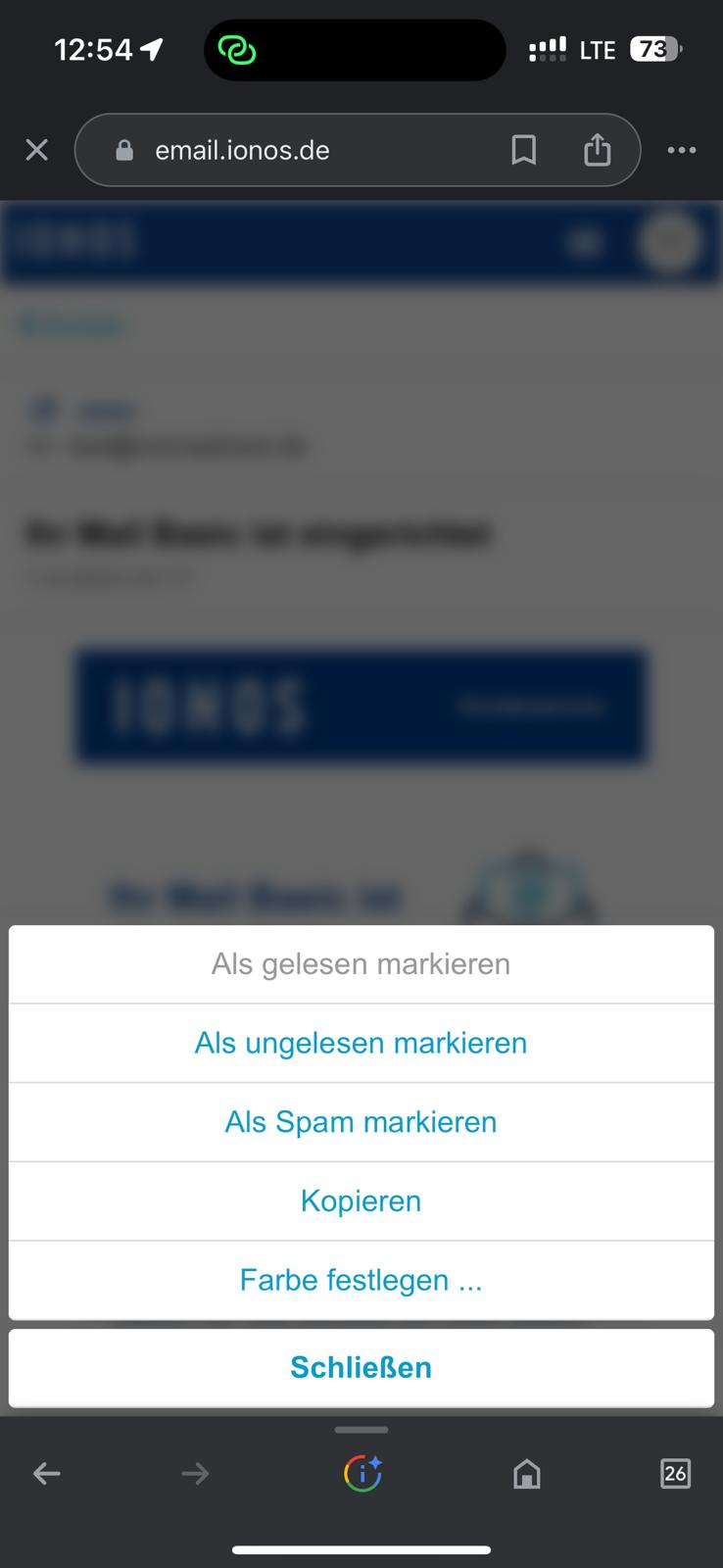Open the tab switcher showing 26 tabs
723x1568 pixels.
pyautogui.click(x=675, y=1473)
